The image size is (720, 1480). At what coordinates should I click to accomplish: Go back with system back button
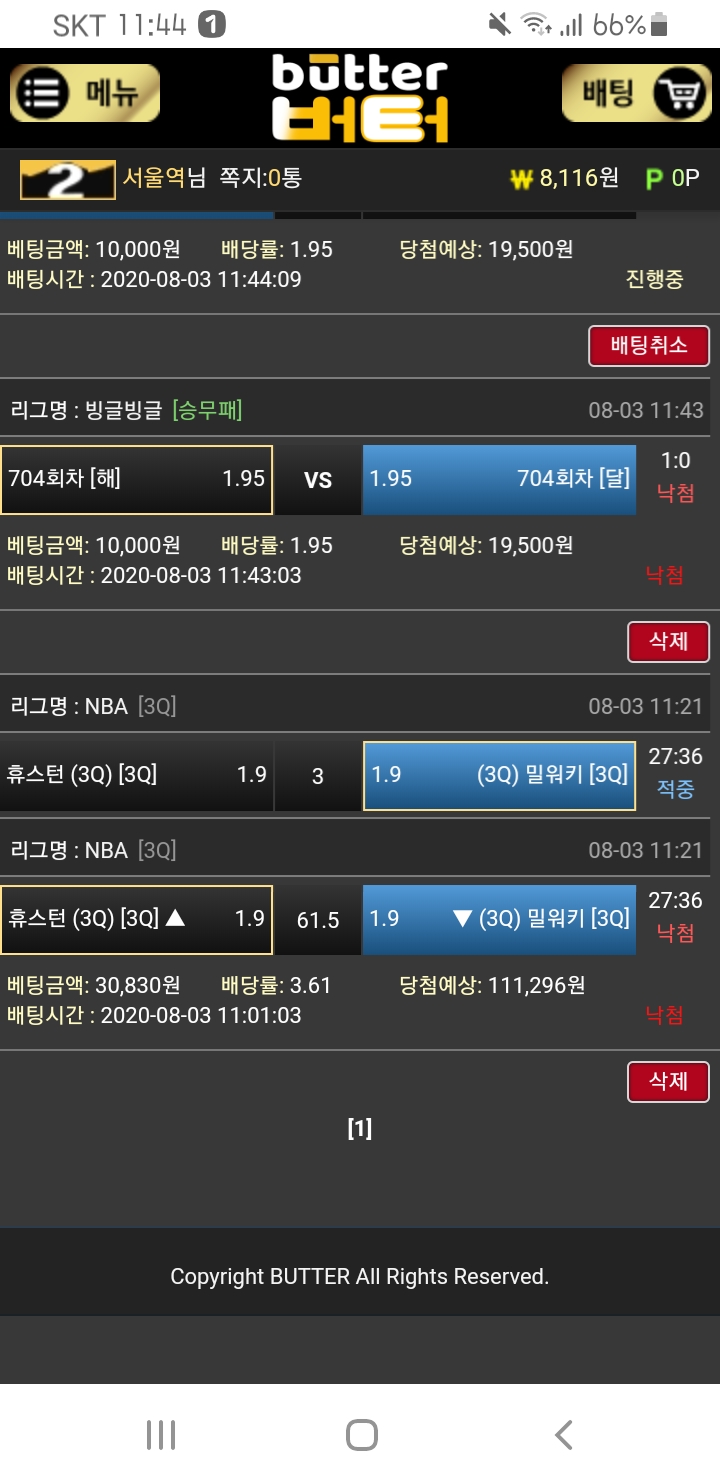tap(563, 1434)
